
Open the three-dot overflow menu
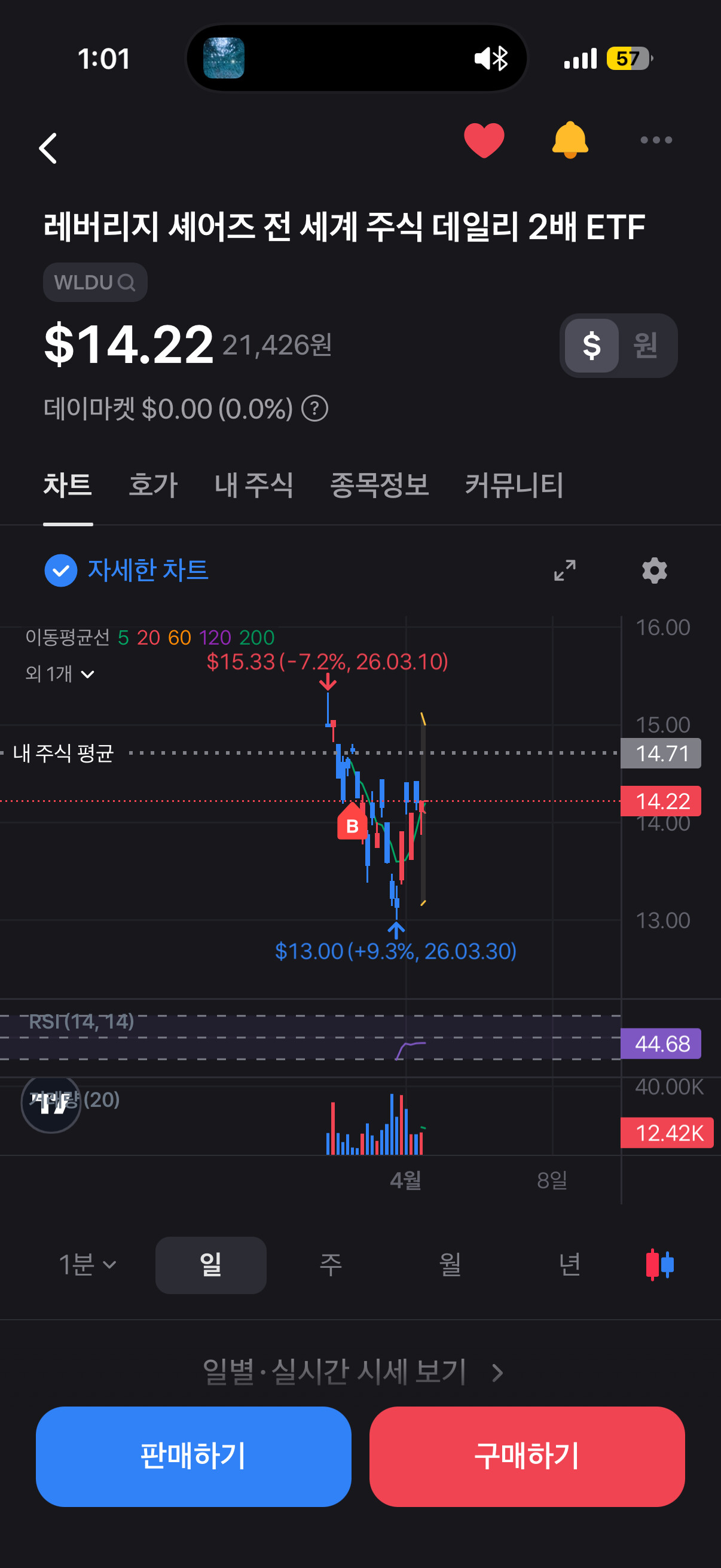(x=656, y=140)
